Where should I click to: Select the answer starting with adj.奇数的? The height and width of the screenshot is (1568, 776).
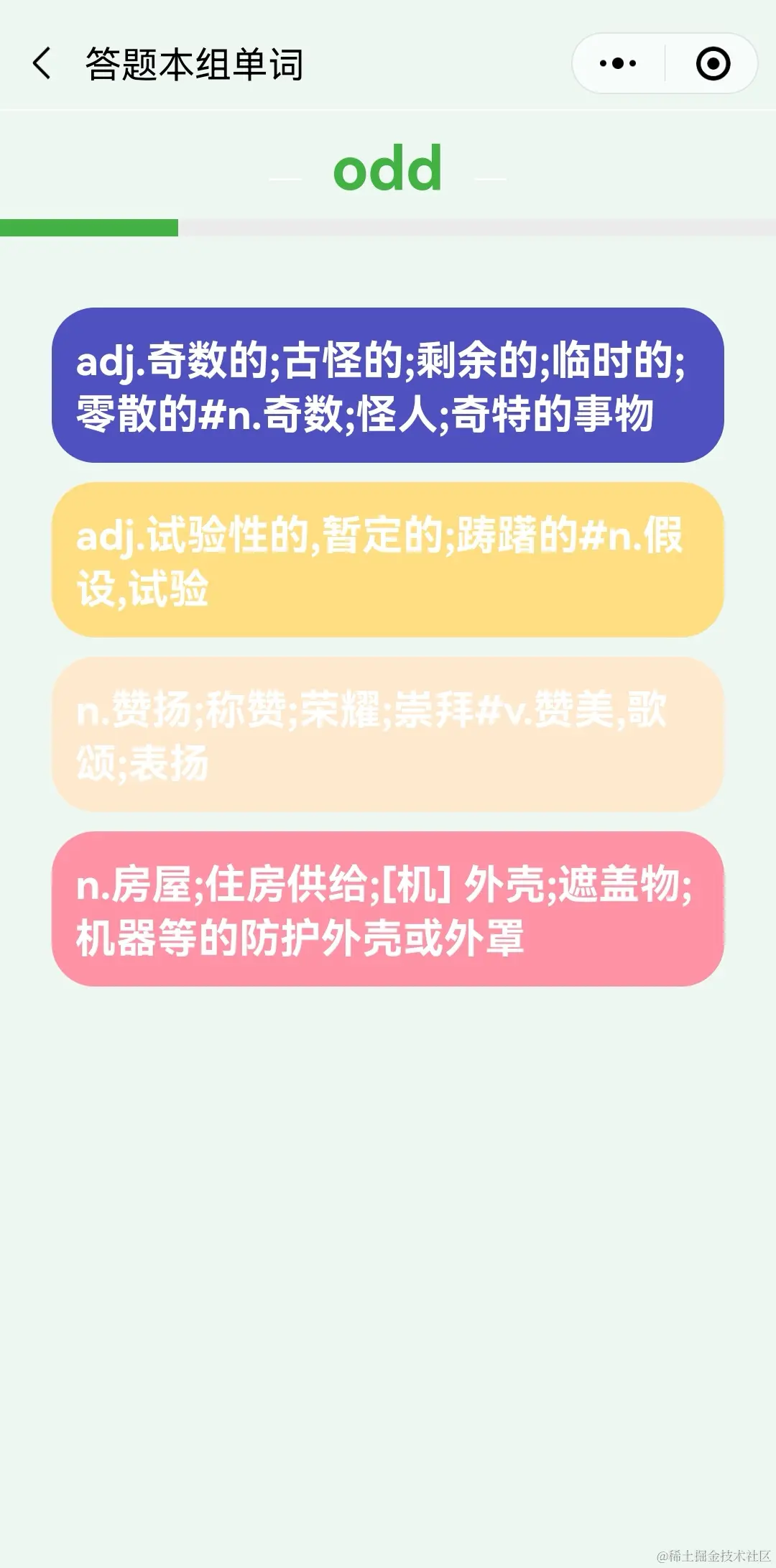[x=387, y=385]
